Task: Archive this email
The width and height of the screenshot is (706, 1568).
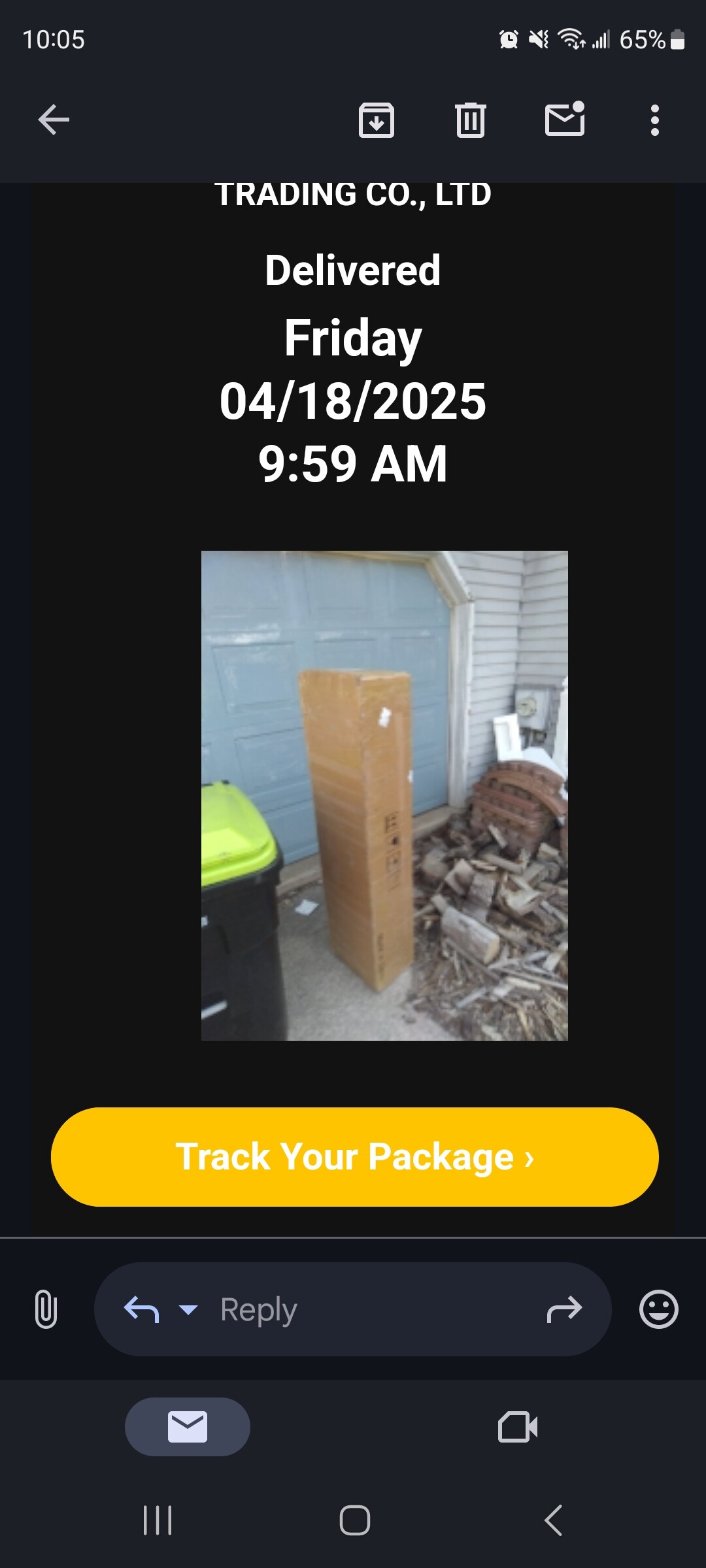Action: coord(377,120)
